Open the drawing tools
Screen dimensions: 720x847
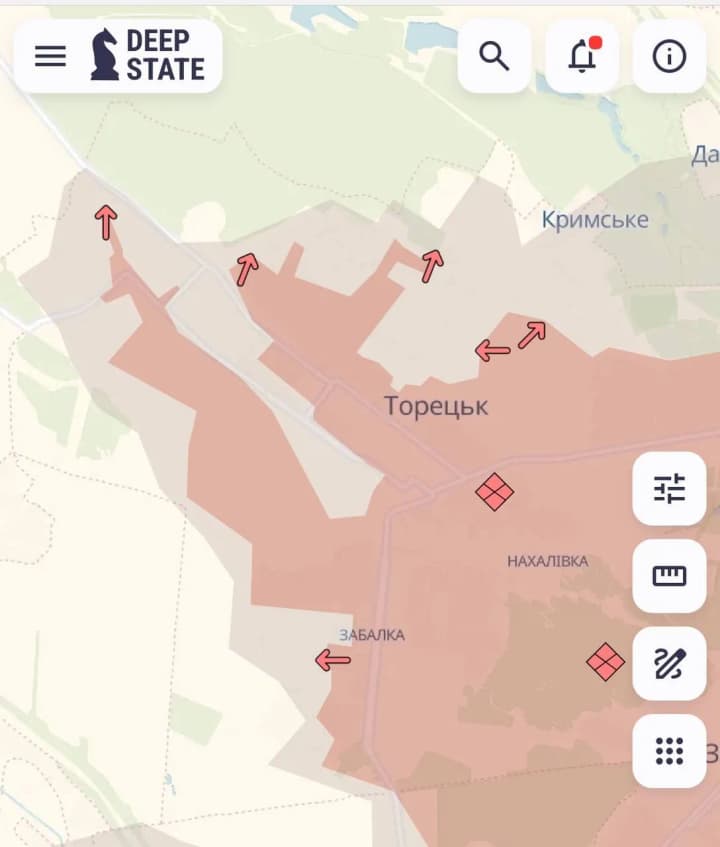click(x=669, y=663)
